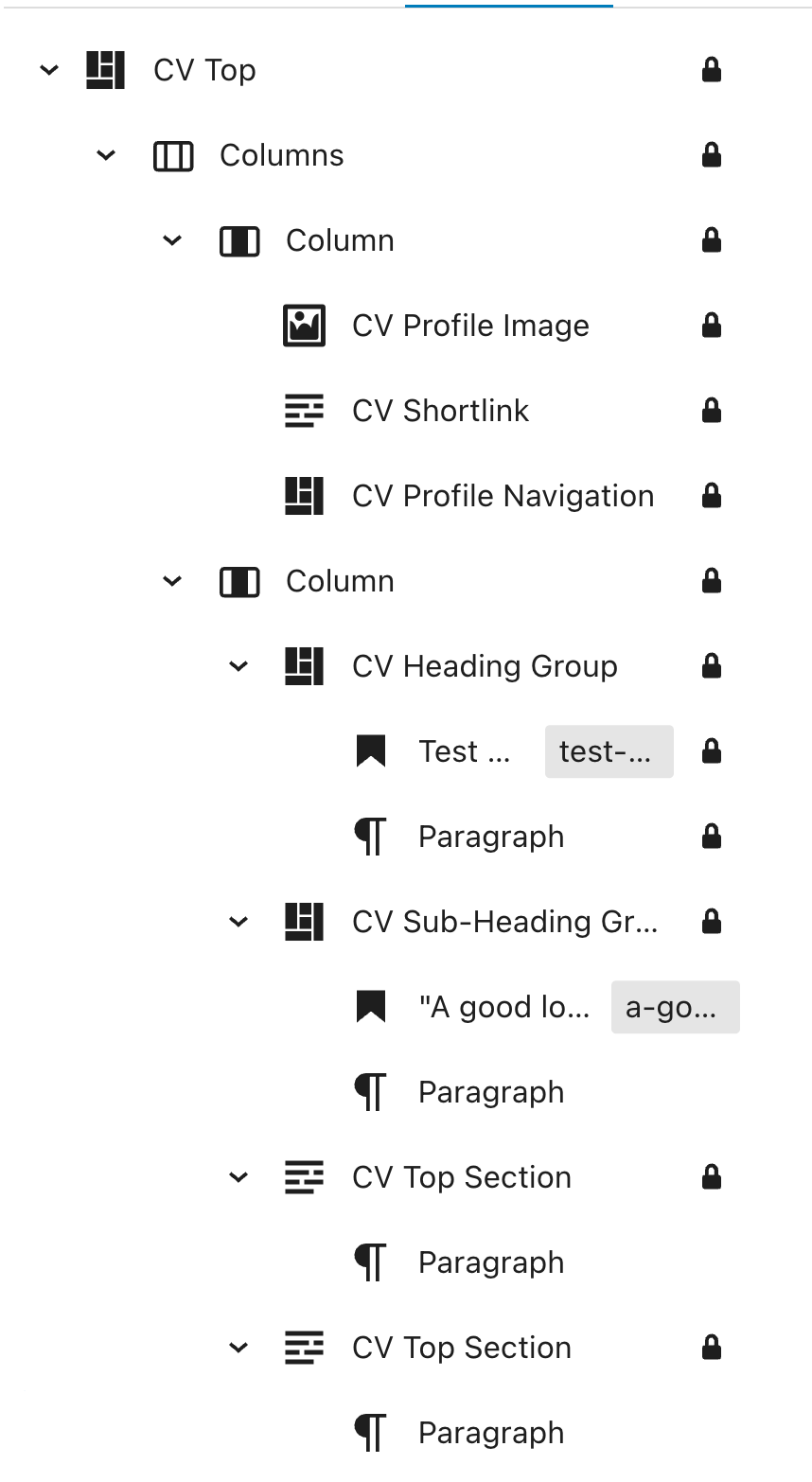Screen dimensions: 812x1482
Task: Select the bookmark icon next to Test block
Action: coord(370,750)
